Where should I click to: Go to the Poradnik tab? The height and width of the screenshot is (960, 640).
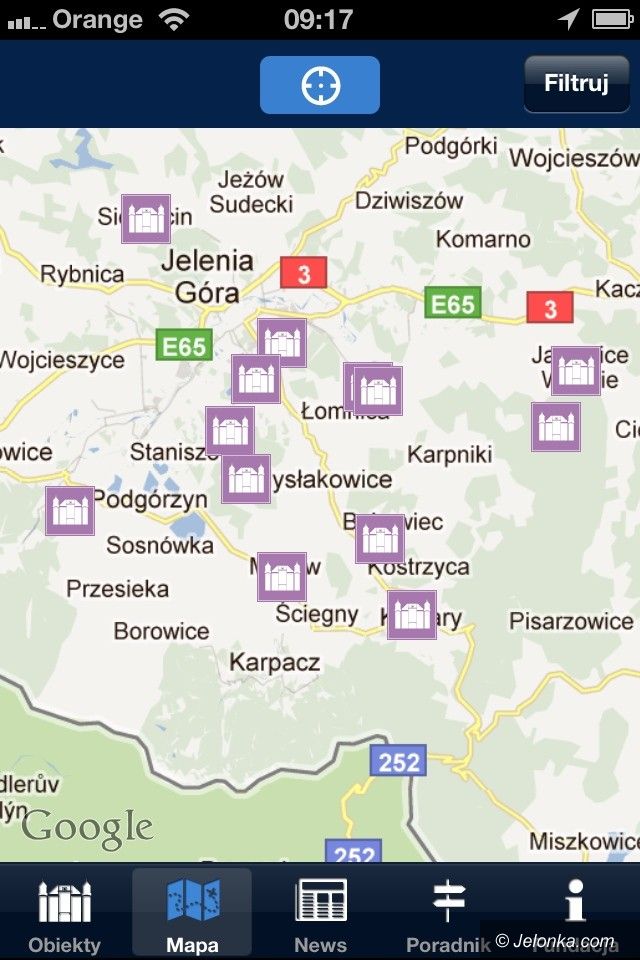(x=448, y=914)
